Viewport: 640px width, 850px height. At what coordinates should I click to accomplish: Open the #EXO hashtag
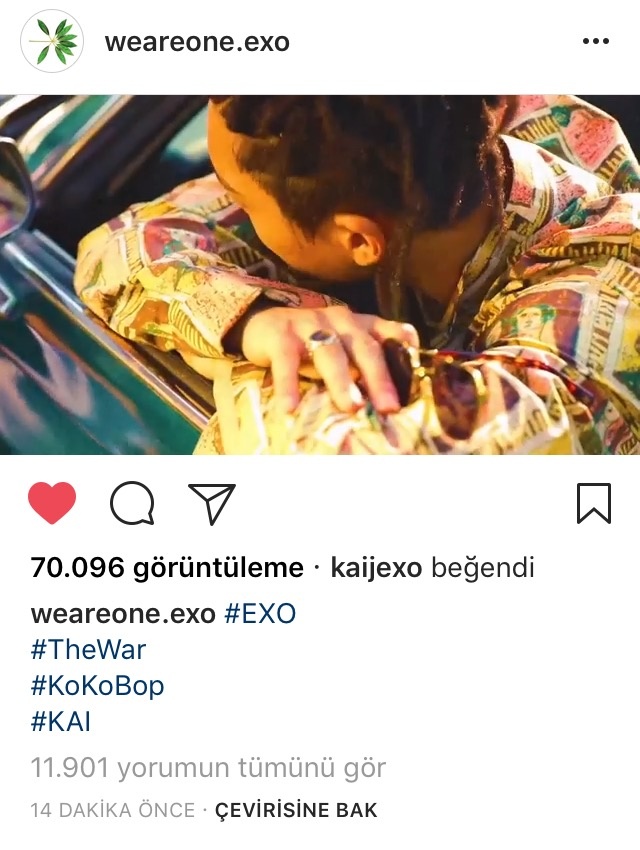(x=260, y=613)
